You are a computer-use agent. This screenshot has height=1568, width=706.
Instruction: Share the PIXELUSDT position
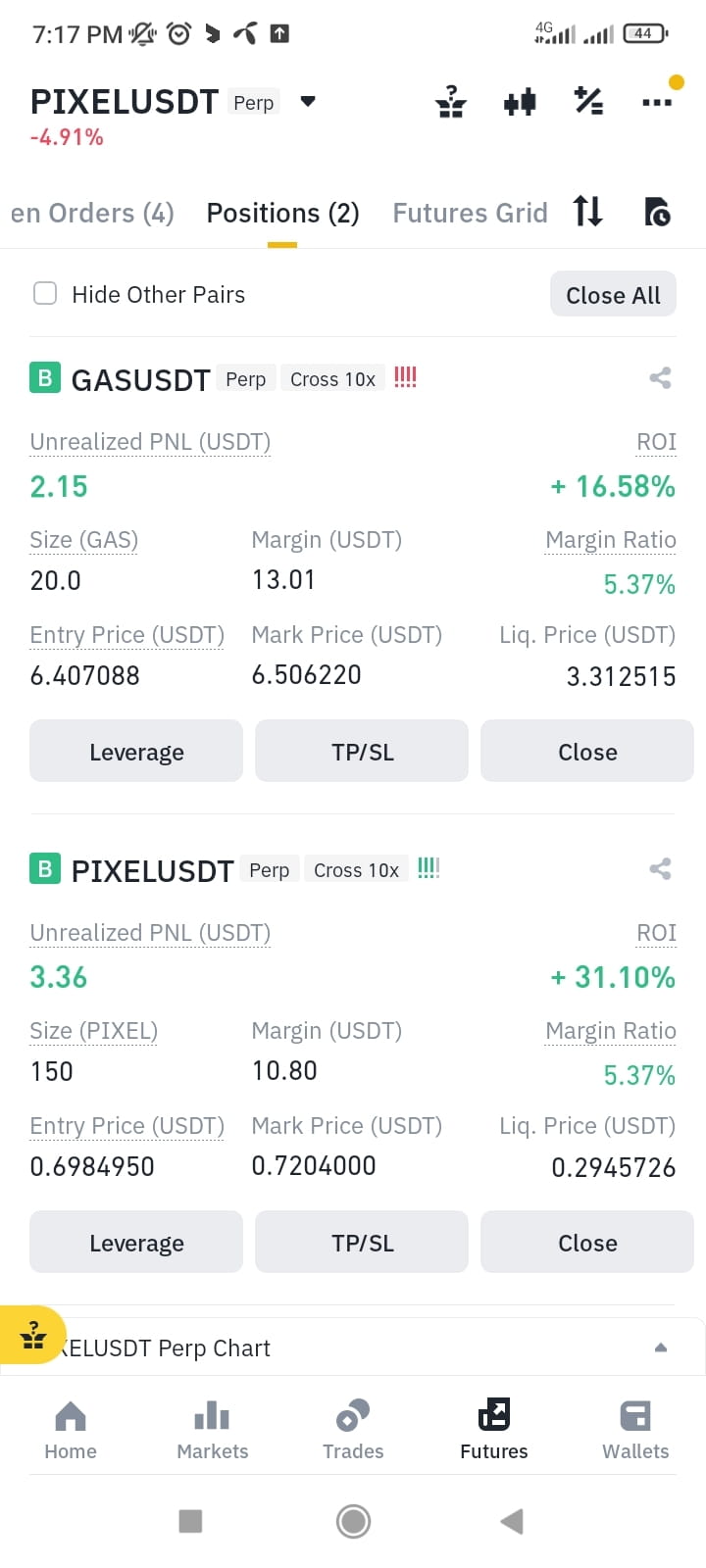click(660, 868)
